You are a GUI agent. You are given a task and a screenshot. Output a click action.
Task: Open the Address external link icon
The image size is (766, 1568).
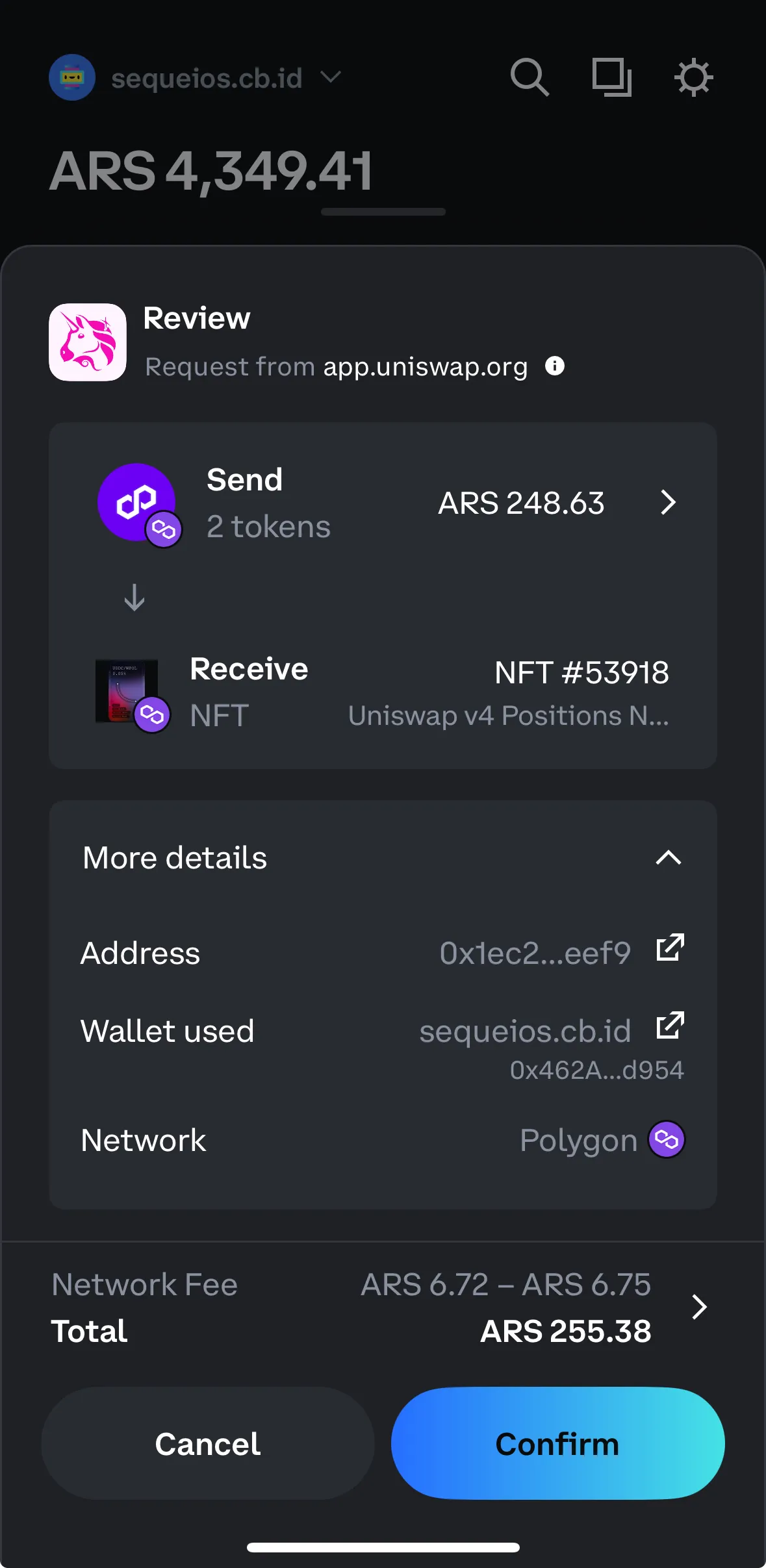671,949
